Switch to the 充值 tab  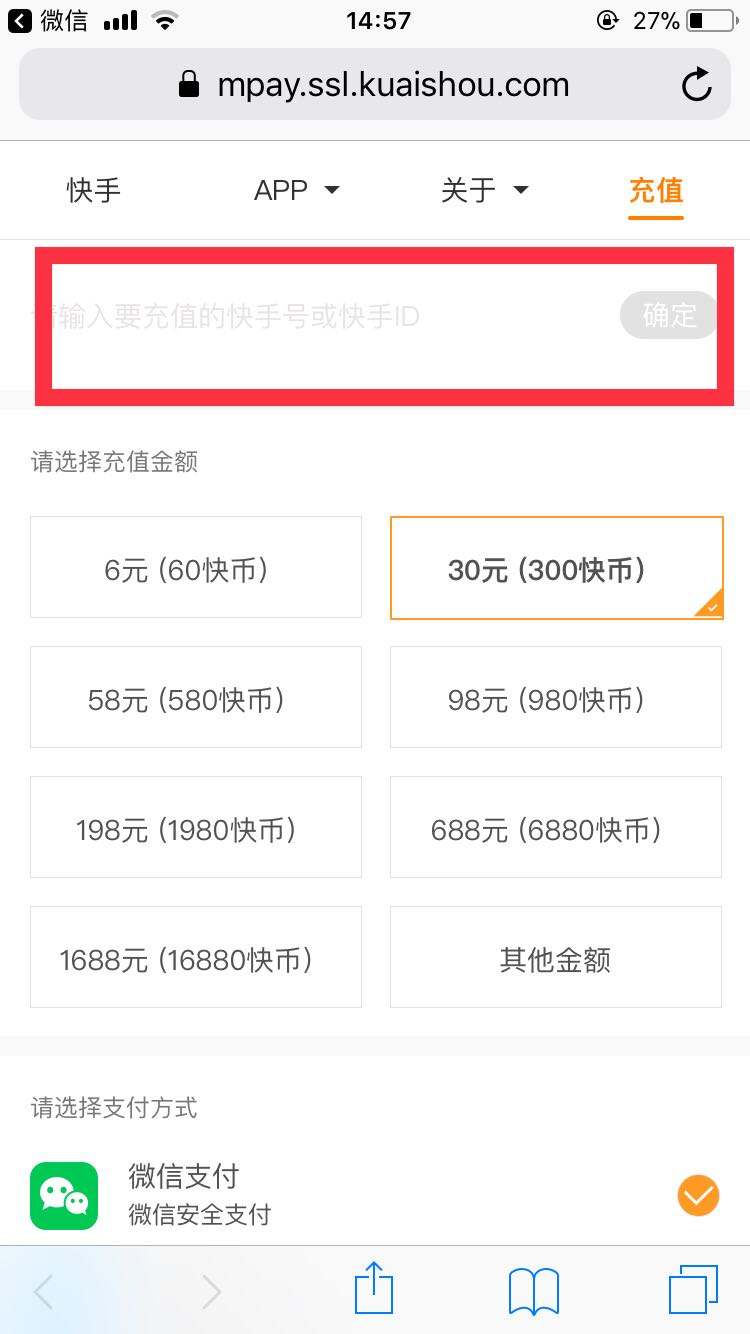pos(656,190)
